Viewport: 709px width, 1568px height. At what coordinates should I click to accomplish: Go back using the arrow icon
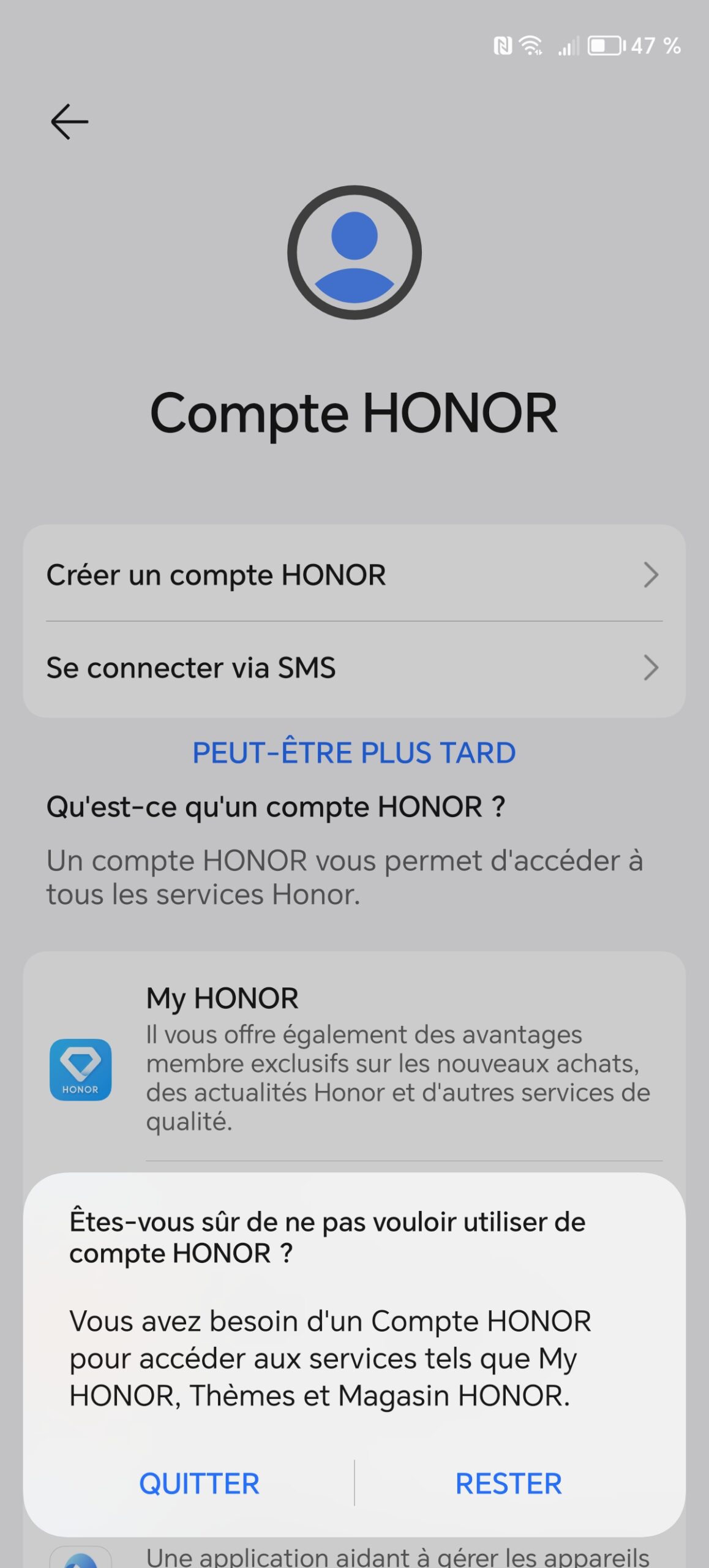click(x=69, y=121)
